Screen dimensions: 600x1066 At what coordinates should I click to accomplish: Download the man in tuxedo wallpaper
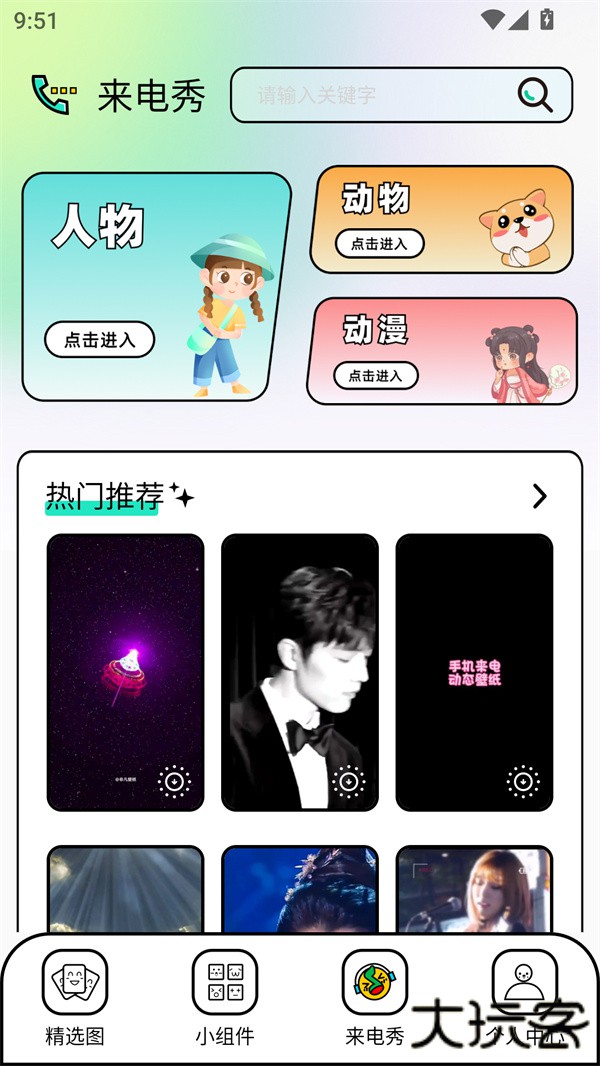coord(348,781)
